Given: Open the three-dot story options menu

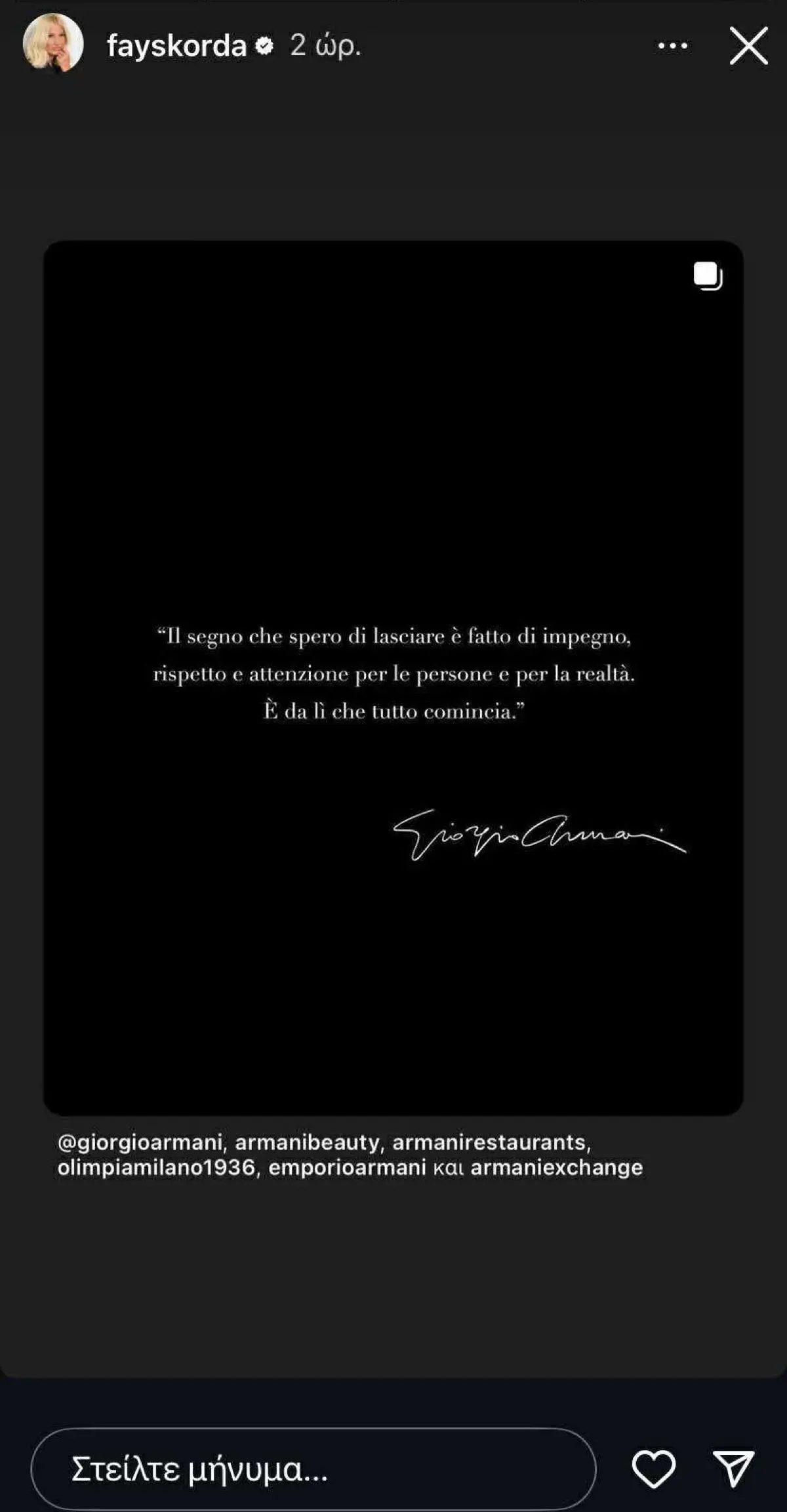Looking at the screenshot, I should [672, 46].
